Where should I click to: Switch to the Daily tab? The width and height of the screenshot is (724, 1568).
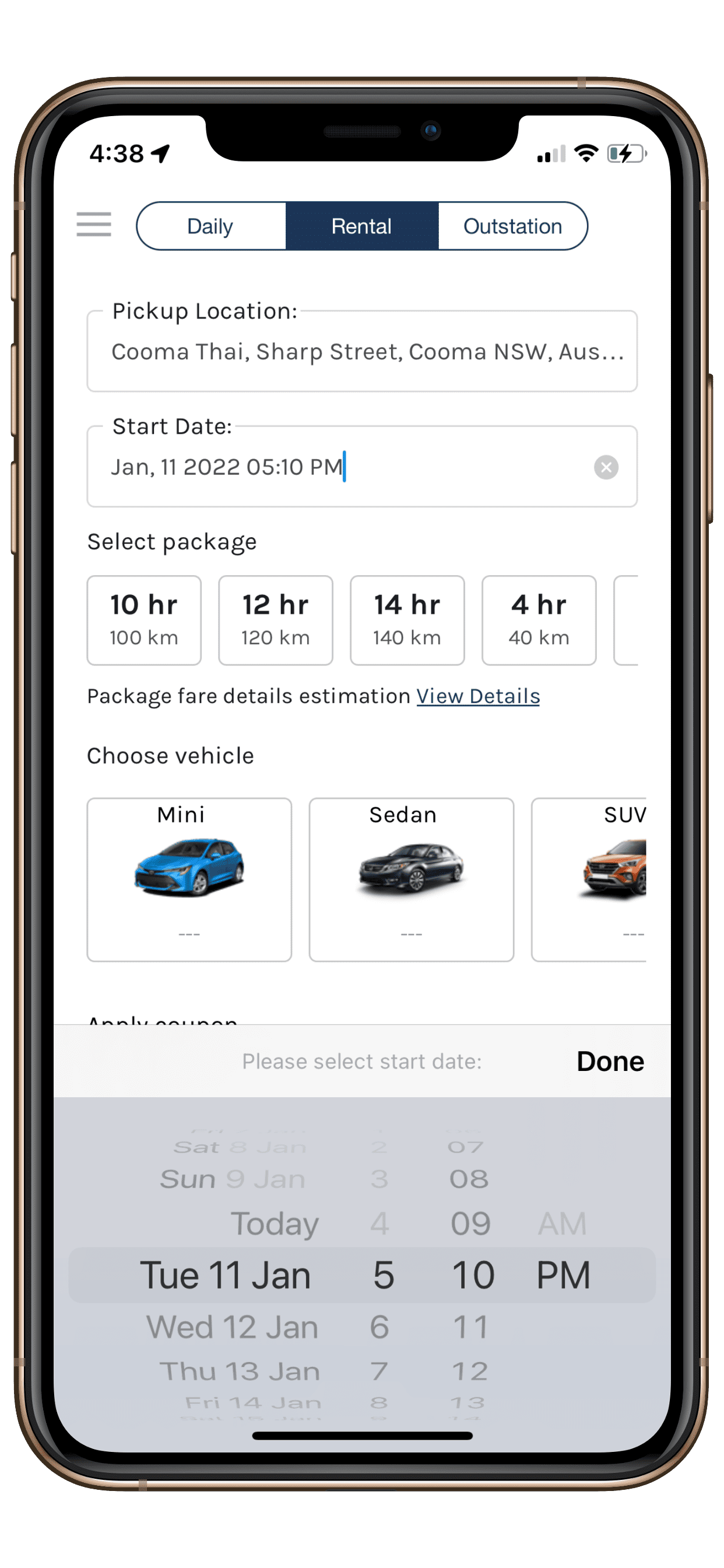pos(210,226)
